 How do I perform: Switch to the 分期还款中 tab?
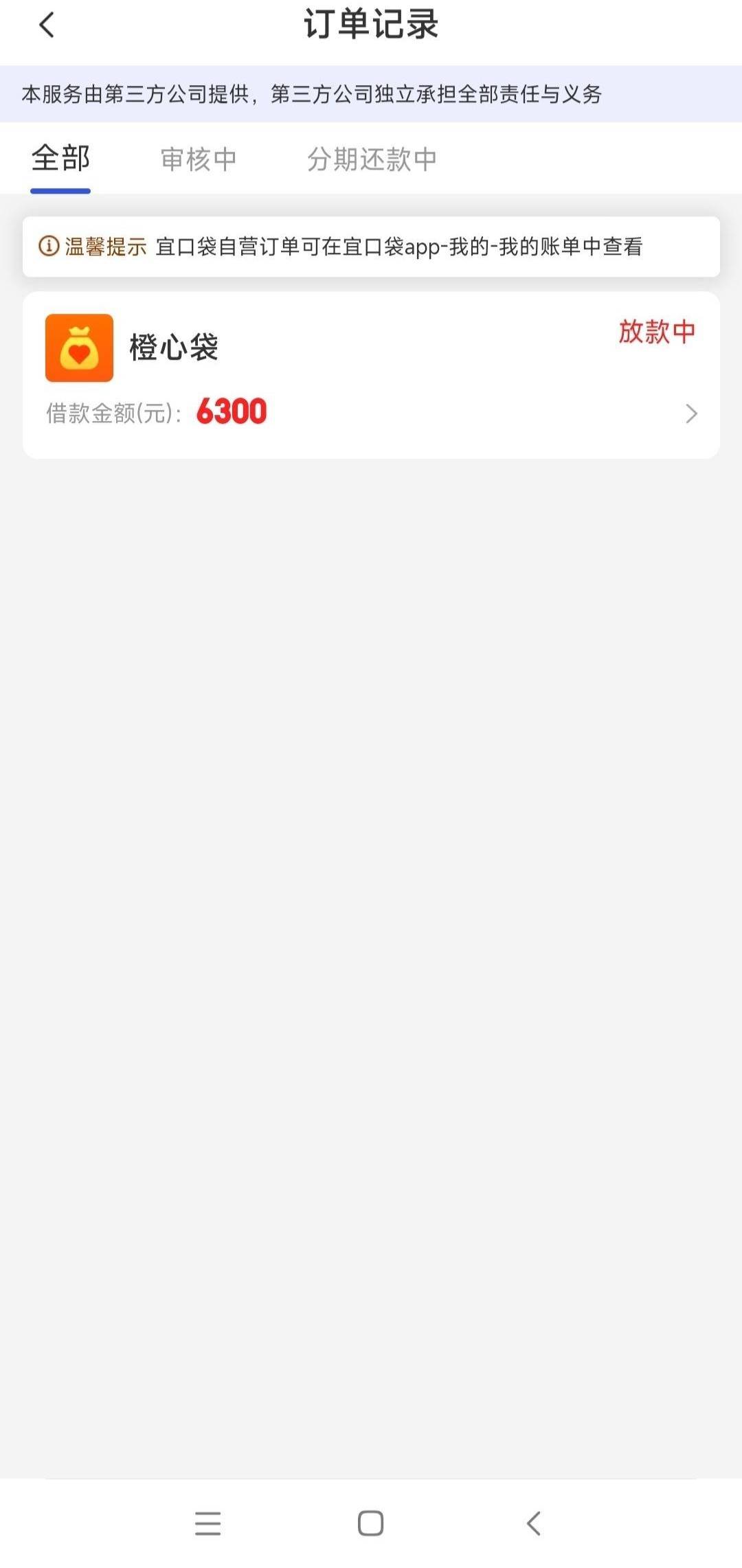point(372,159)
